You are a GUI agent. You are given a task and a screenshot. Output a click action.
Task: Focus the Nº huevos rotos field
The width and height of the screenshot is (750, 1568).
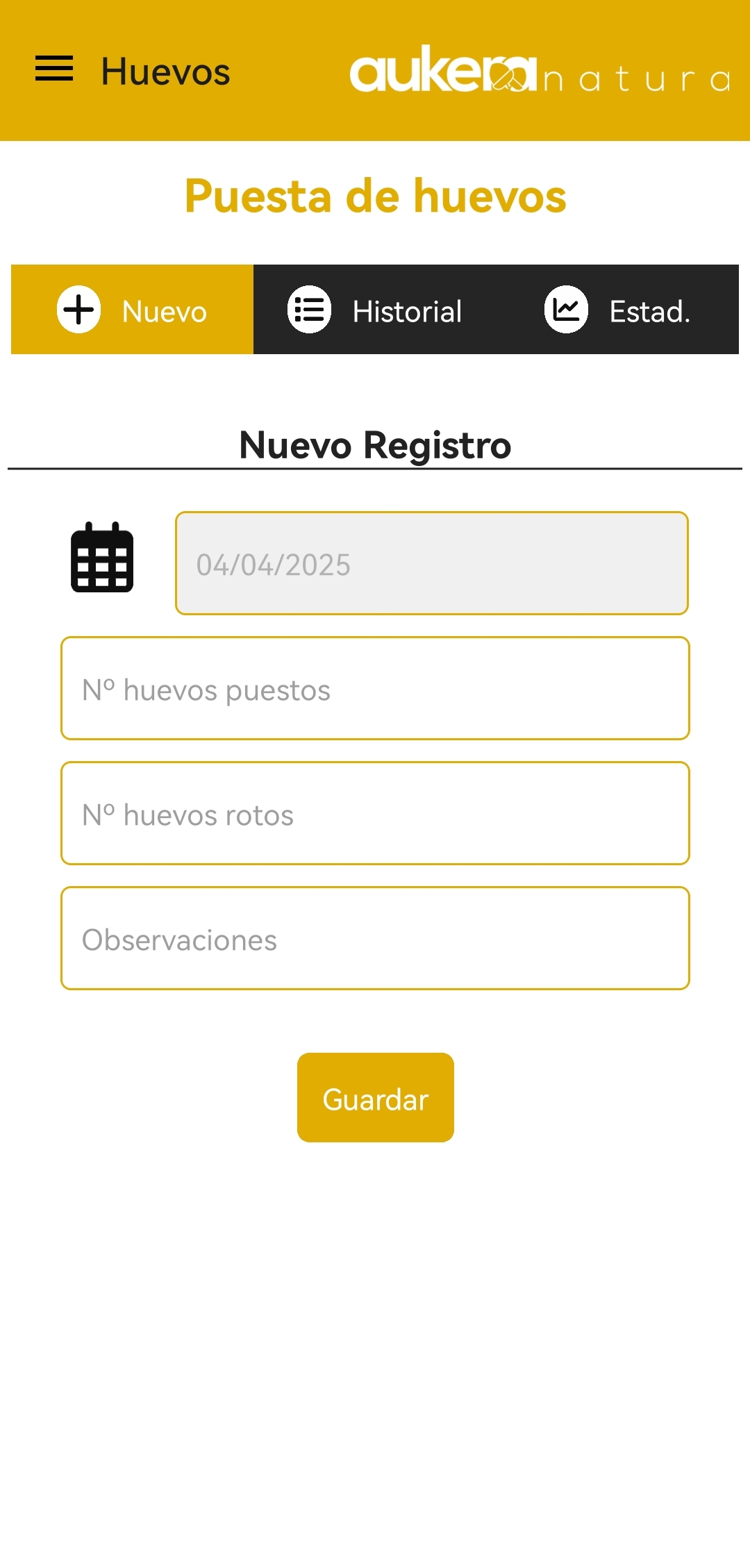click(375, 813)
